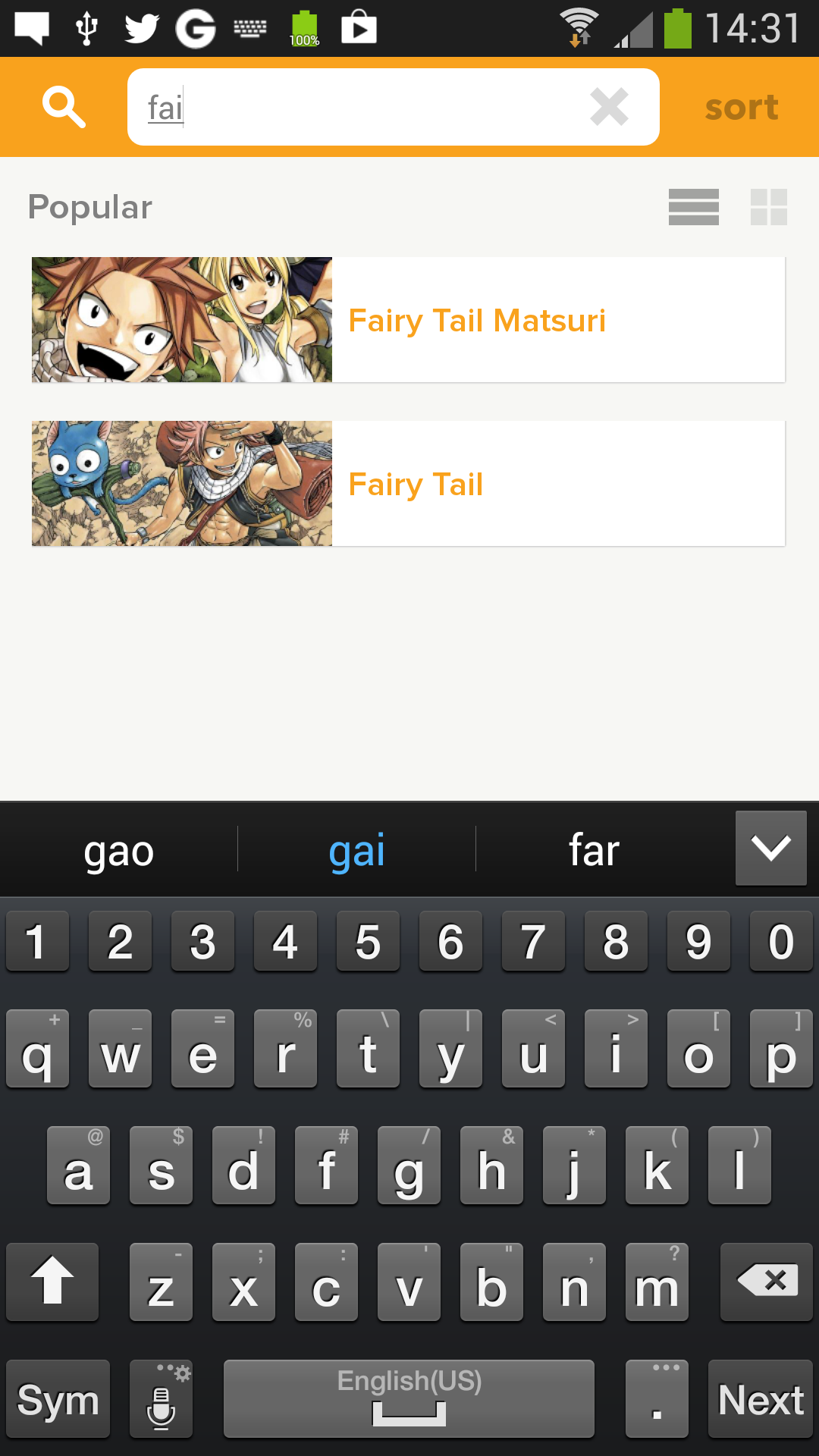Switch to list view layout
The height and width of the screenshot is (1456, 819).
pyautogui.click(x=694, y=207)
